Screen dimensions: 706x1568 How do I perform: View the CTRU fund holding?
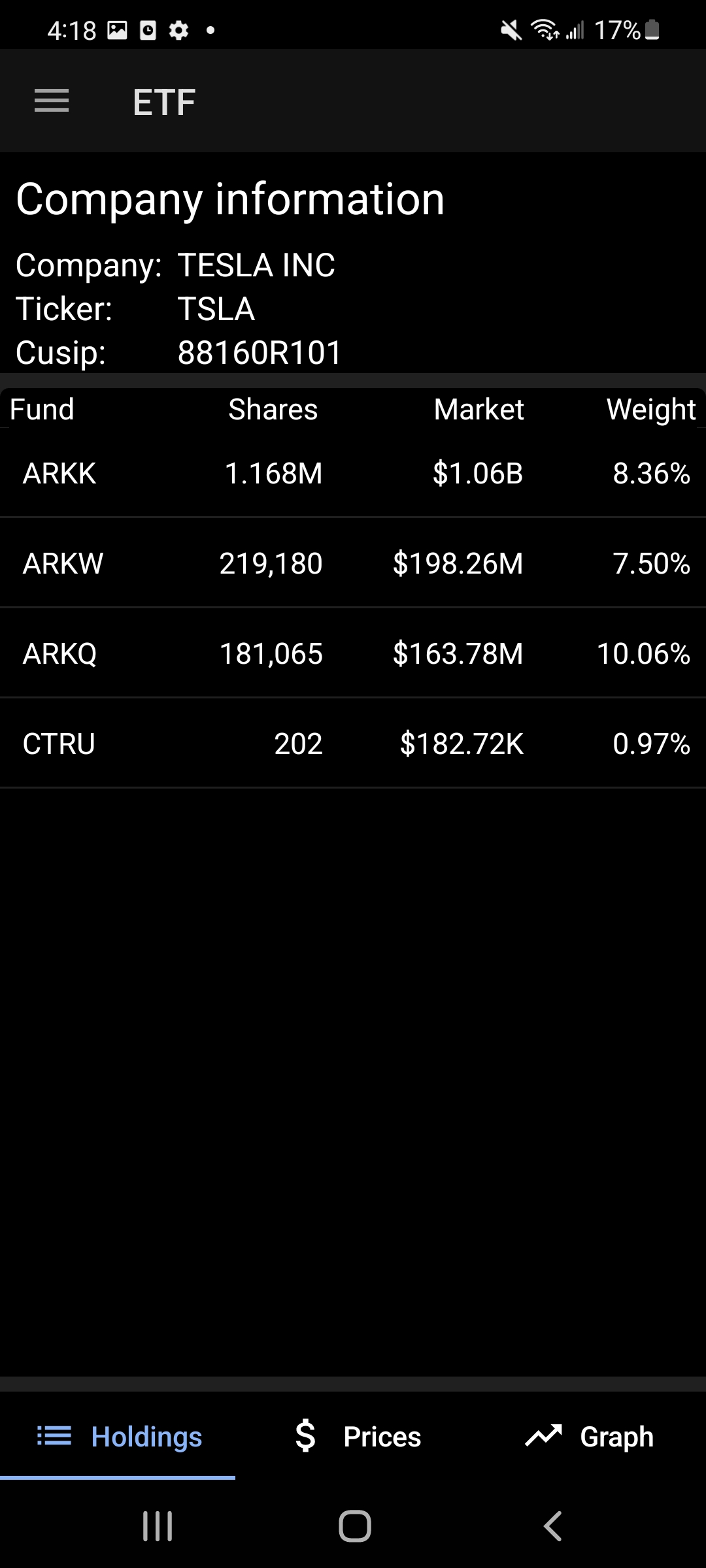pos(353,743)
